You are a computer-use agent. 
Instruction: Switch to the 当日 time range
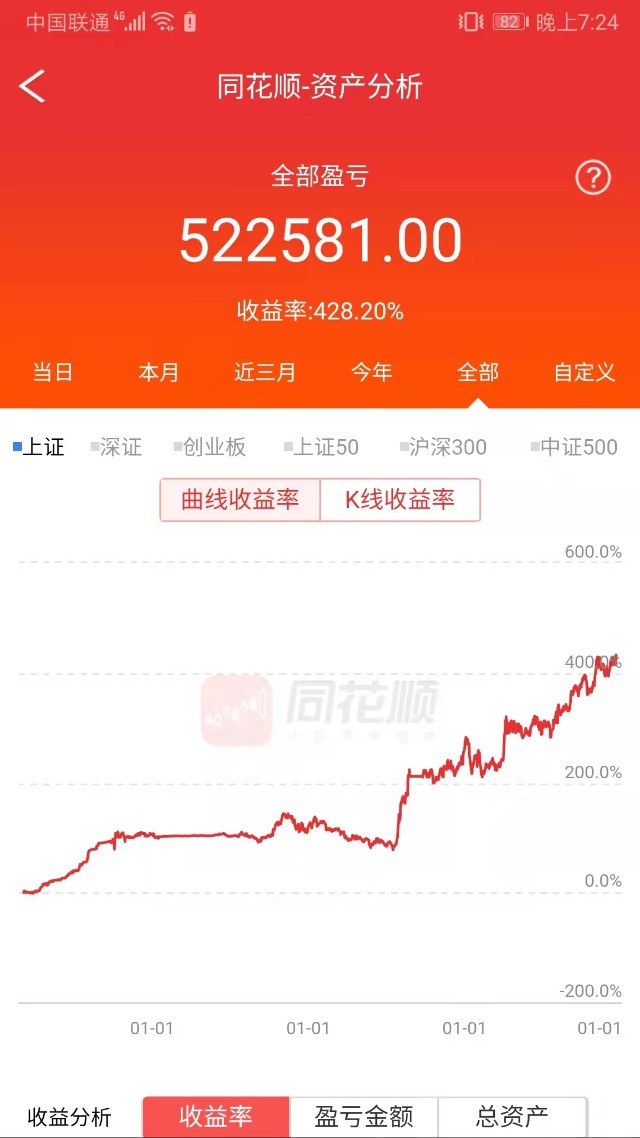(x=53, y=372)
